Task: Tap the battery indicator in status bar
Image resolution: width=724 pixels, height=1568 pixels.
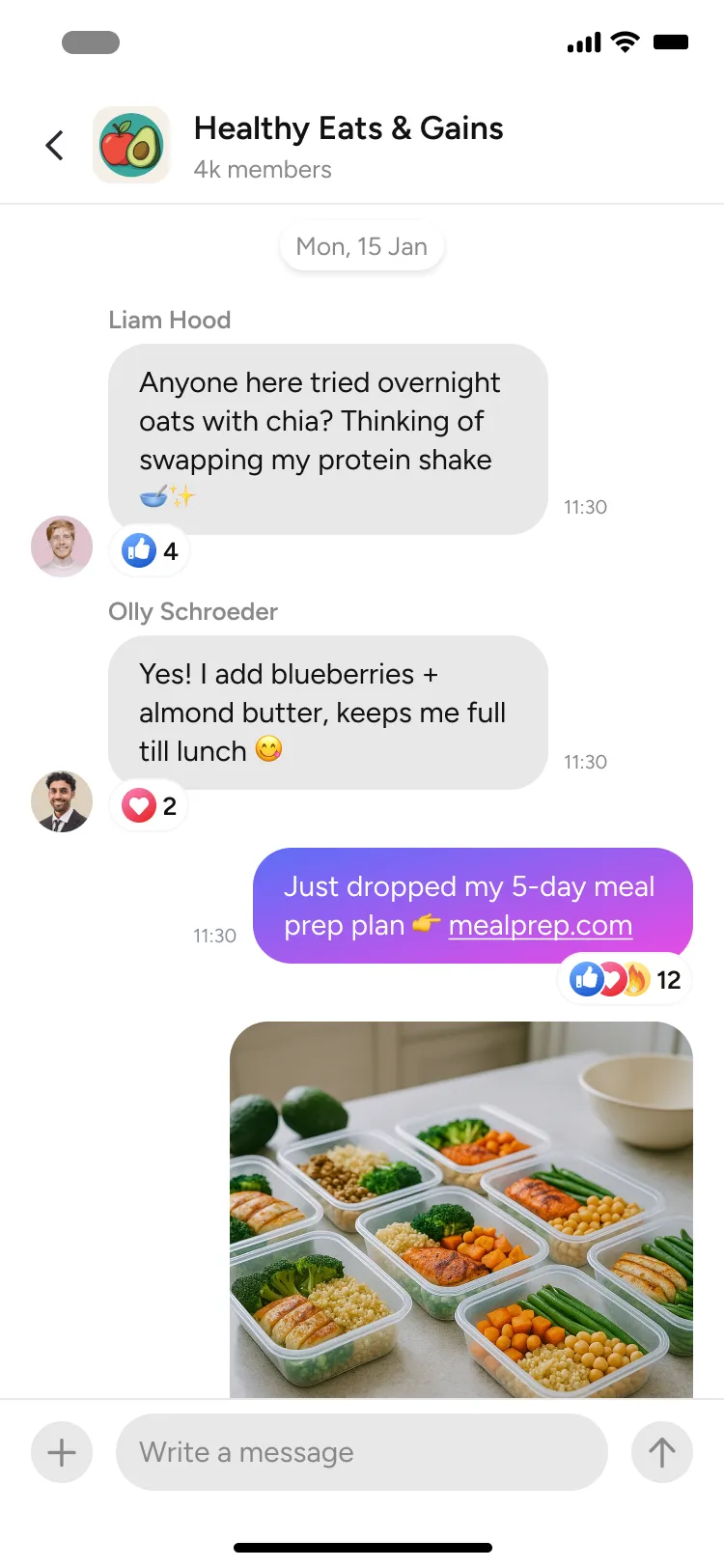Action: click(672, 42)
